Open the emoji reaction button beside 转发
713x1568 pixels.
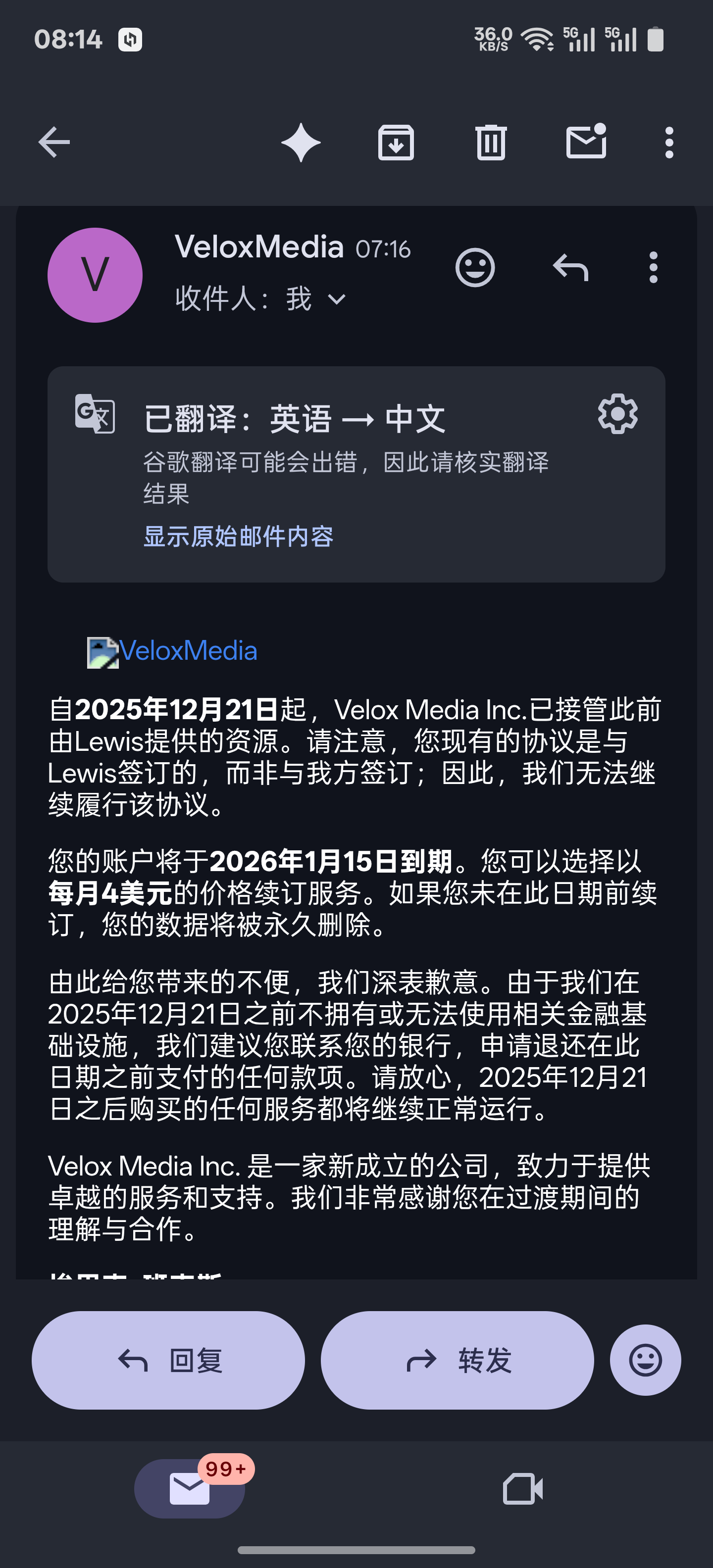646,1361
